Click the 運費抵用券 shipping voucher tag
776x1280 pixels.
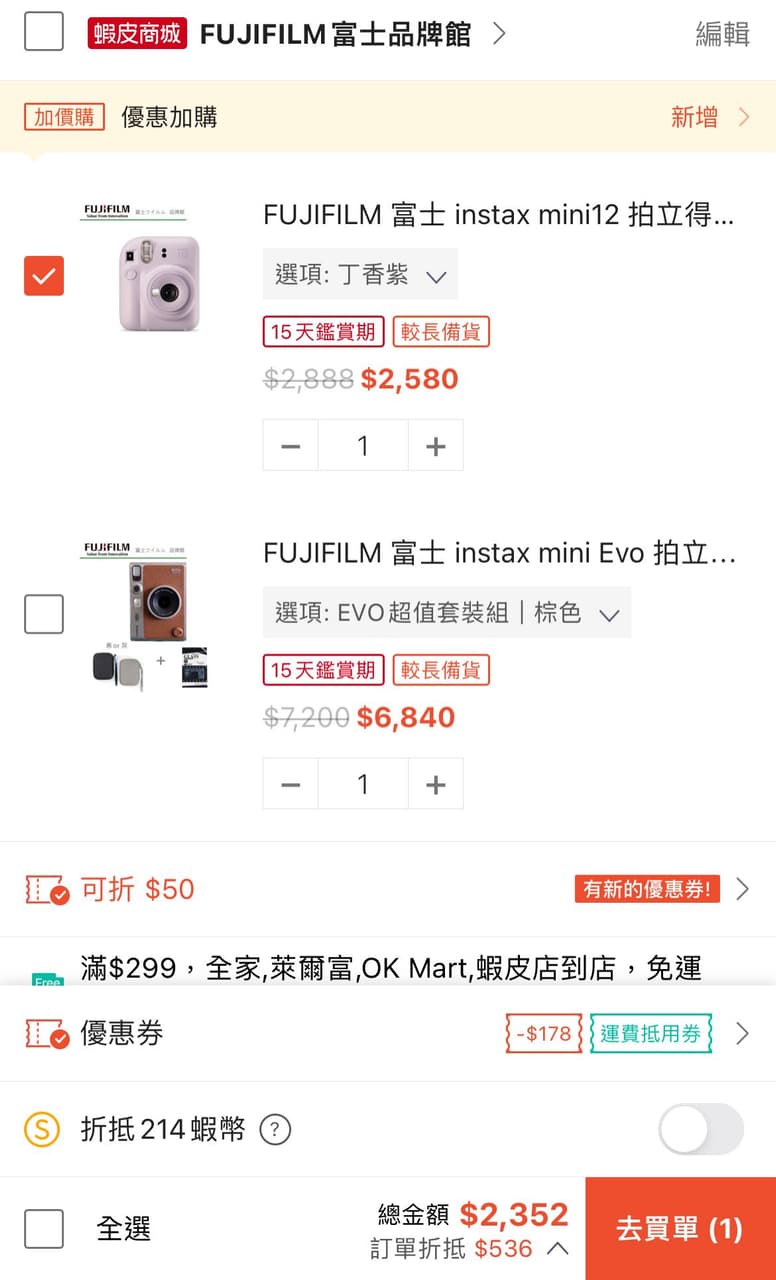[650, 1035]
